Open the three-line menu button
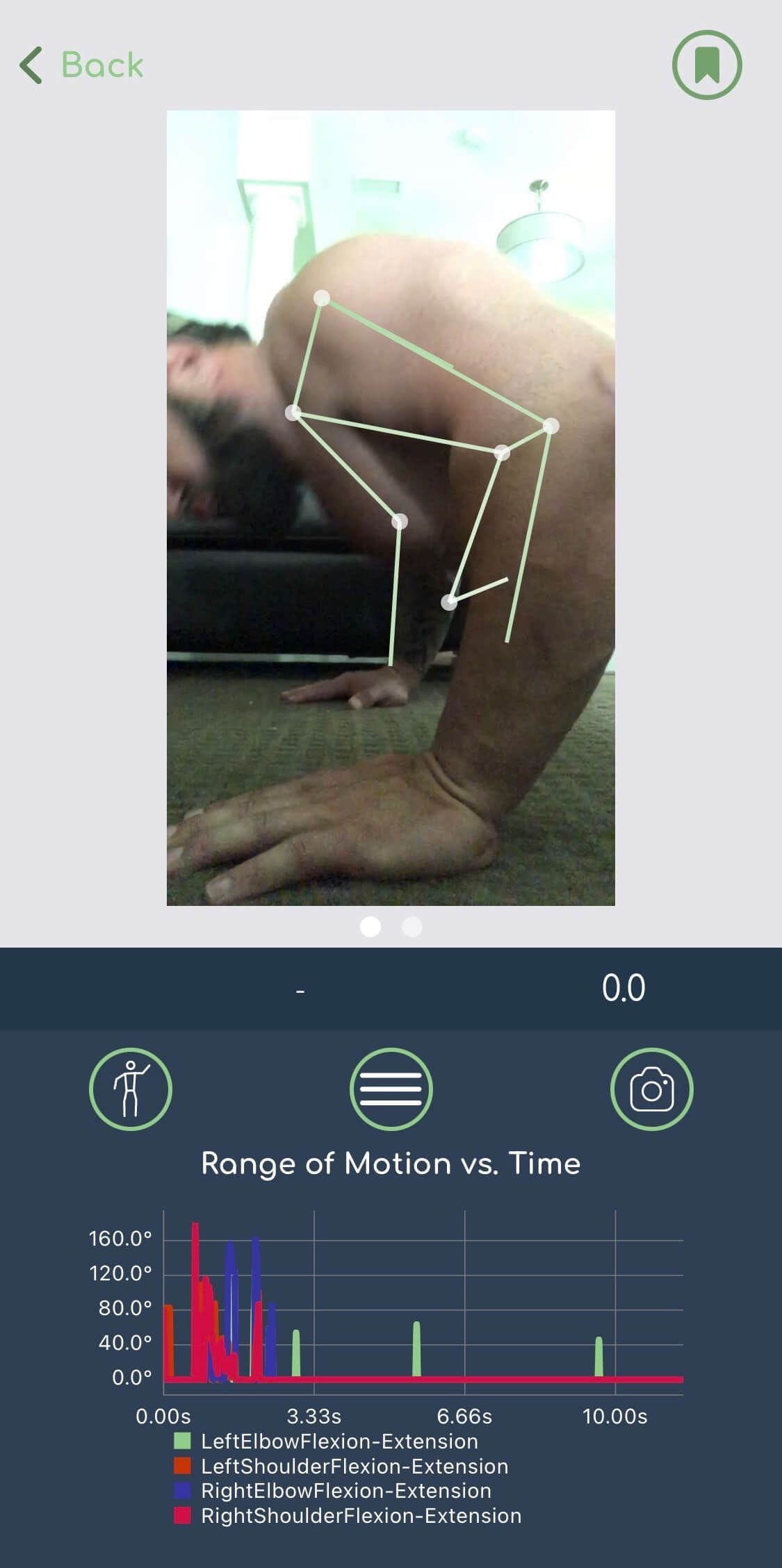This screenshot has height=1568, width=782. click(391, 1089)
